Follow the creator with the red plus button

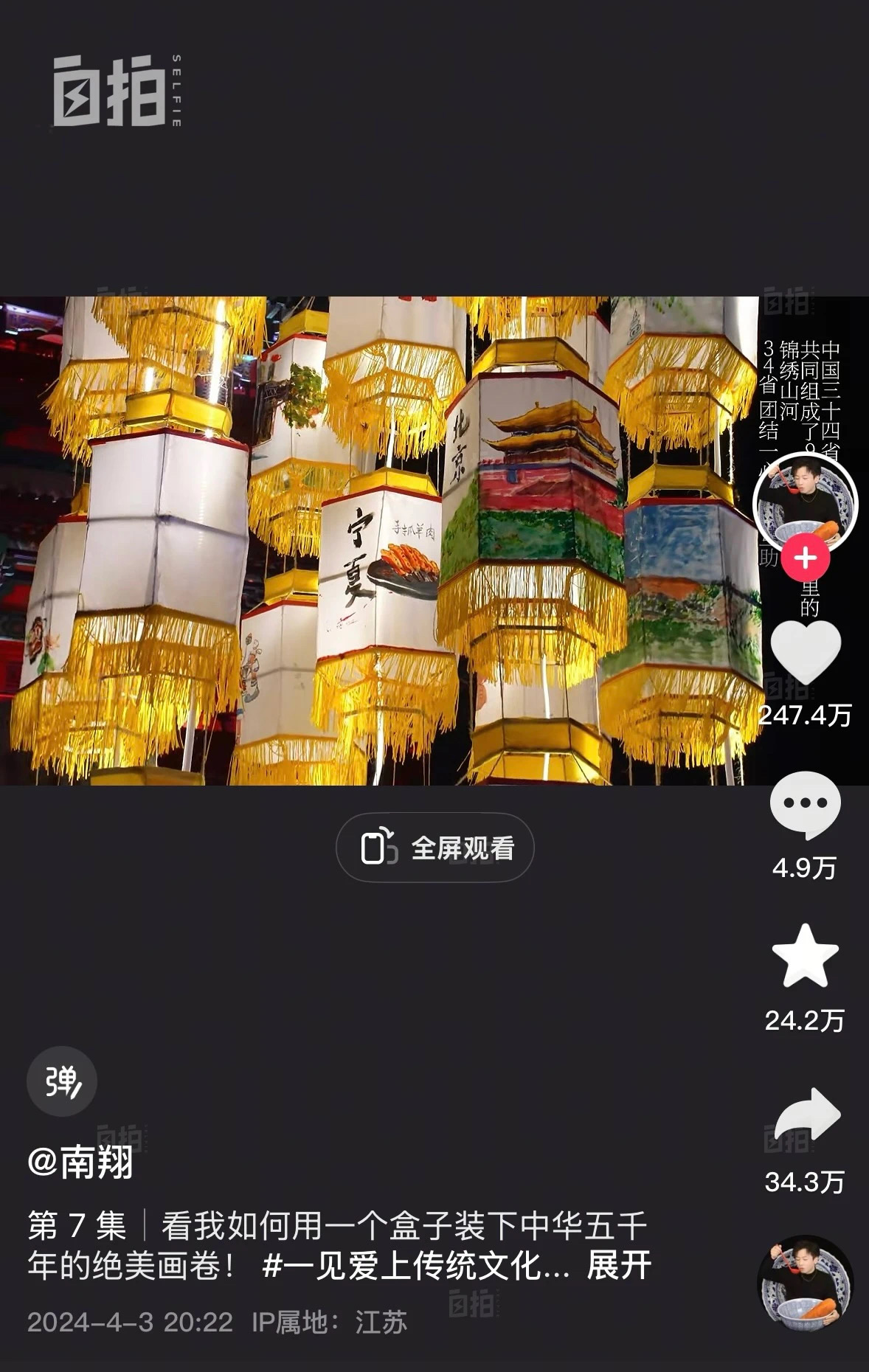click(806, 558)
